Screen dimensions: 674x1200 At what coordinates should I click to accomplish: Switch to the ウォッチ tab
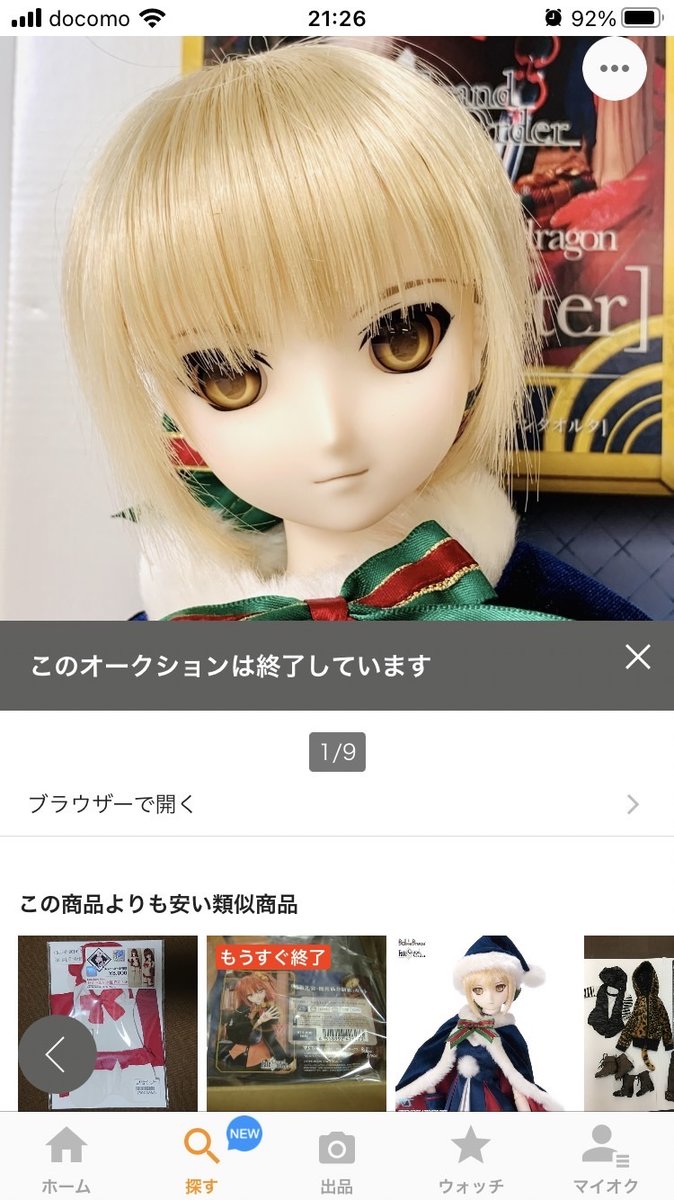(471, 1159)
